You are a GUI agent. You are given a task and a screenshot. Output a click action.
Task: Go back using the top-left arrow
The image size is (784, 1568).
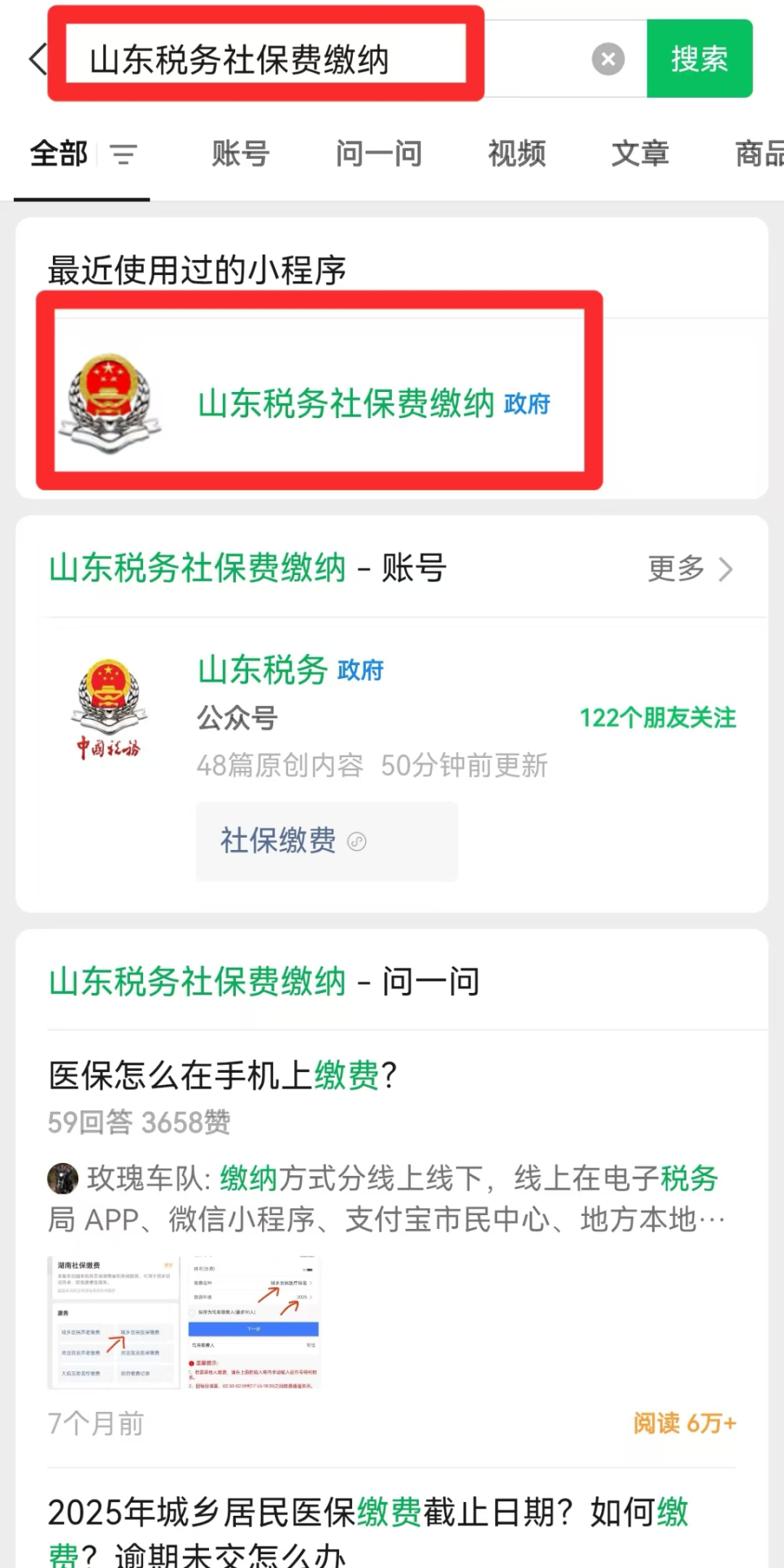[38, 59]
